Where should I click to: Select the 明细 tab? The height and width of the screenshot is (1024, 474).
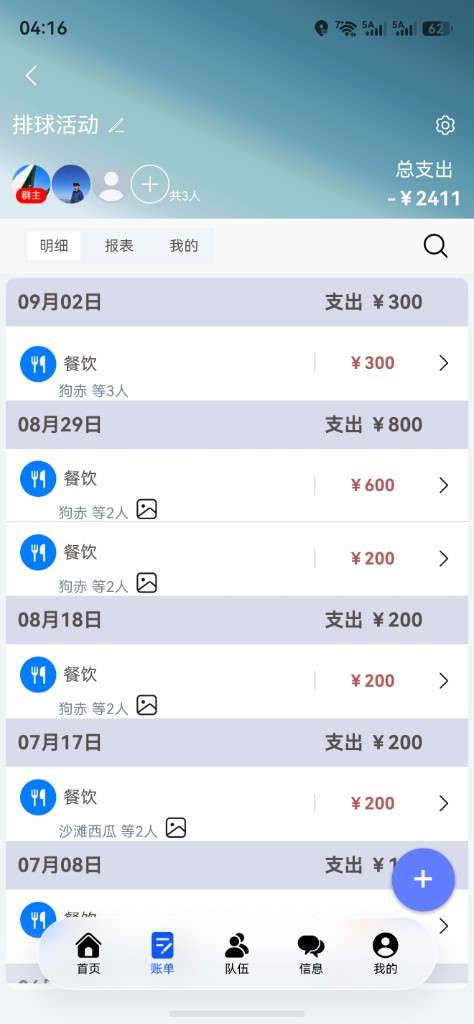point(54,246)
